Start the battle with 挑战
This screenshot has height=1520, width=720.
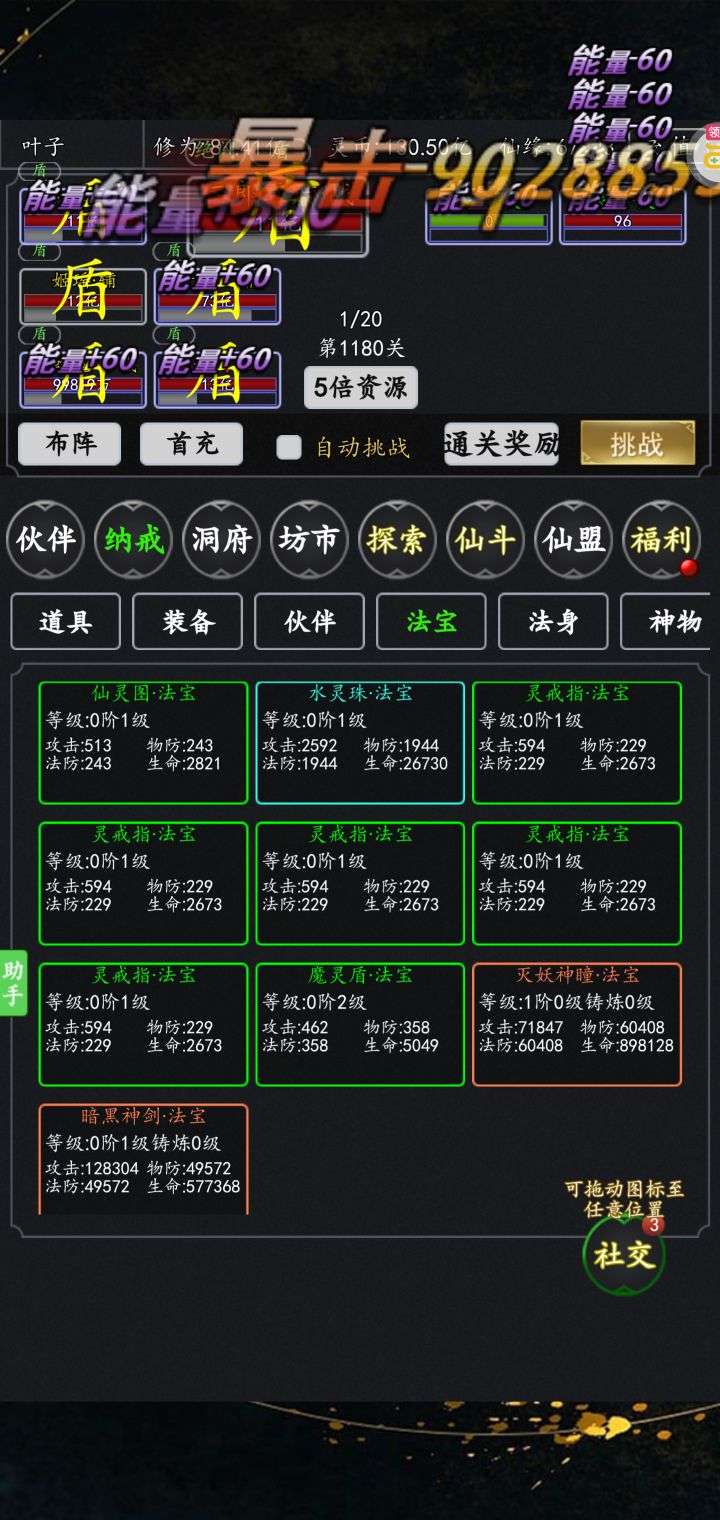[637, 443]
